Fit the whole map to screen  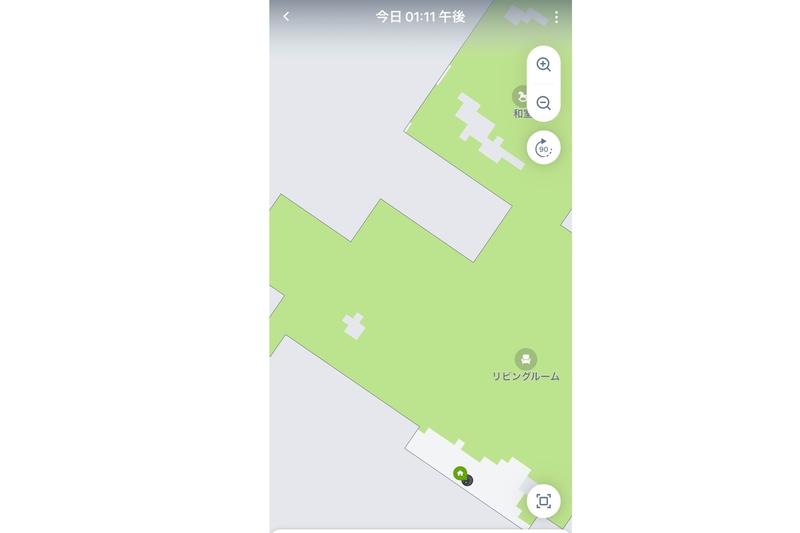click(543, 501)
